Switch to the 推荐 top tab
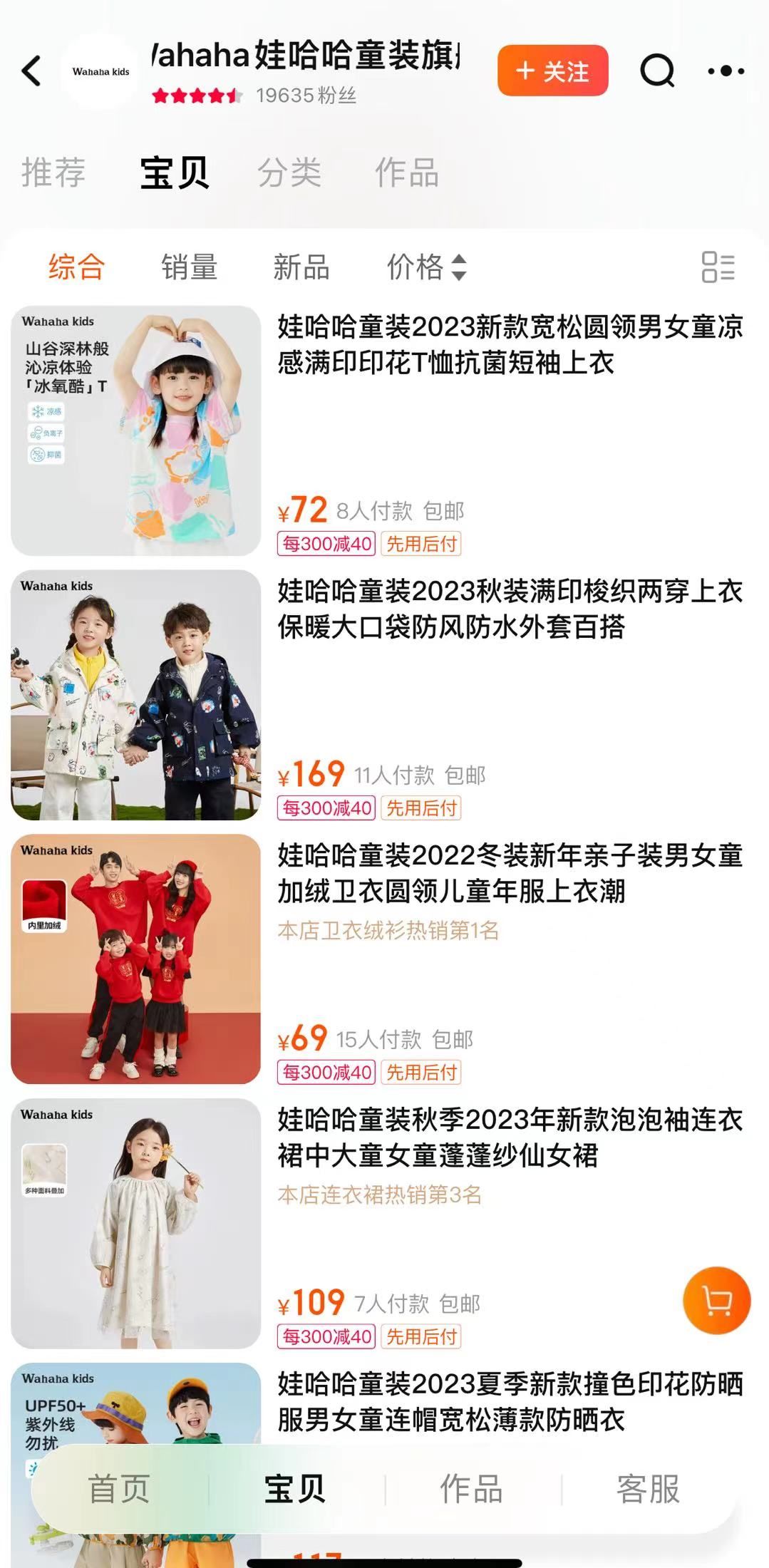Viewport: 769px width, 1568px height. pyautogui.click(x=53, y=172)
